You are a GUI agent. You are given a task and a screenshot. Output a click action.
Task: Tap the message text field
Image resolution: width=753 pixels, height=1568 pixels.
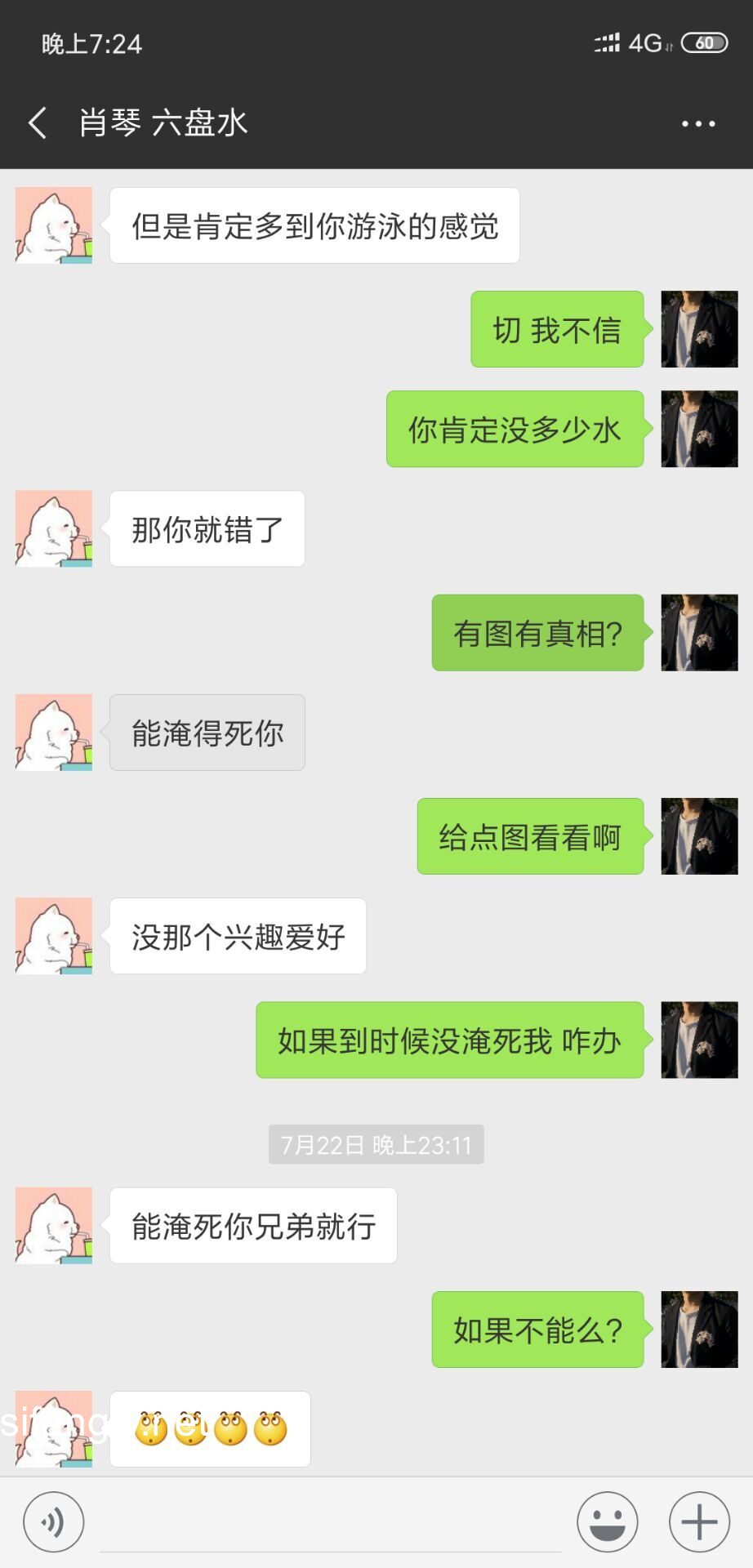pyautogui.click(x=330, y=1523)
